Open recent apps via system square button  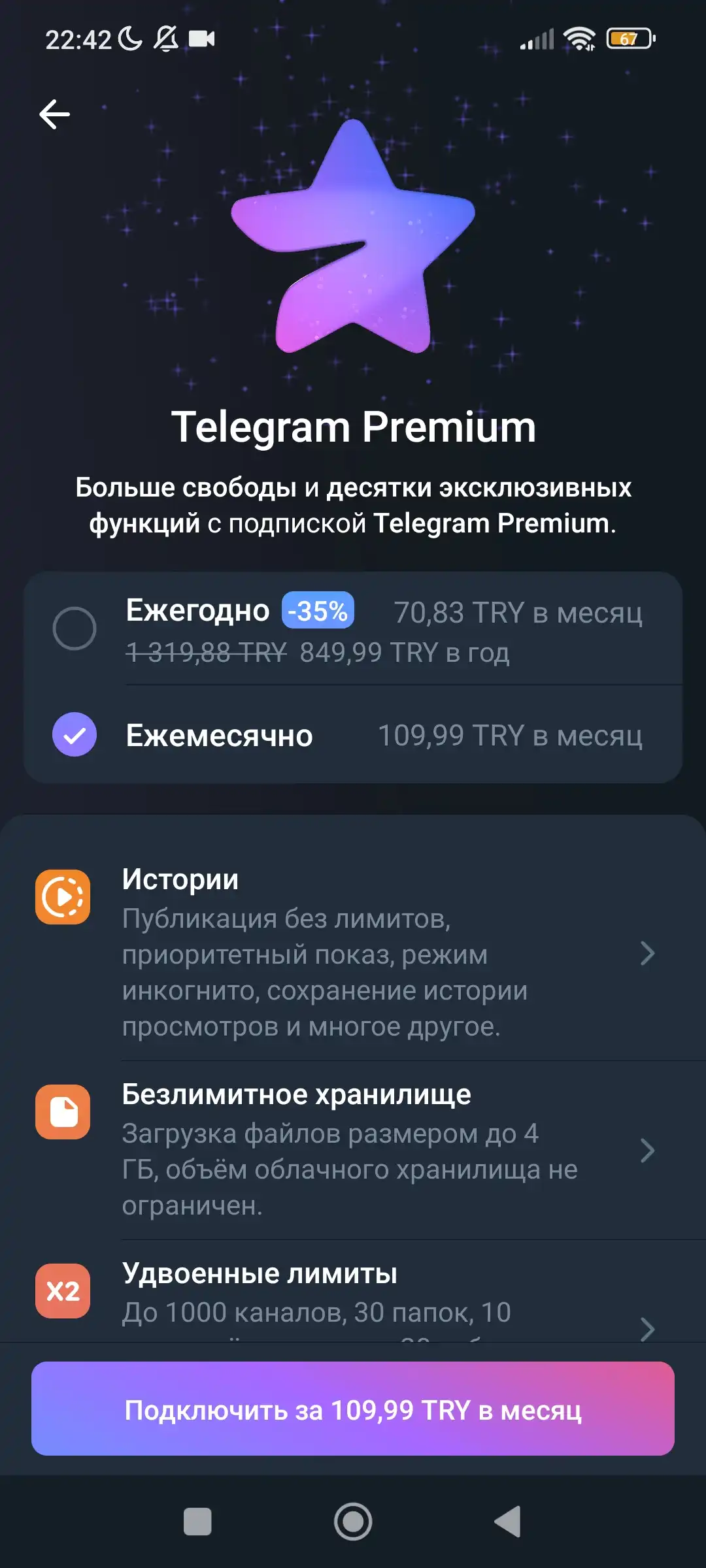pyautogui.click(x=197, y=1522)
